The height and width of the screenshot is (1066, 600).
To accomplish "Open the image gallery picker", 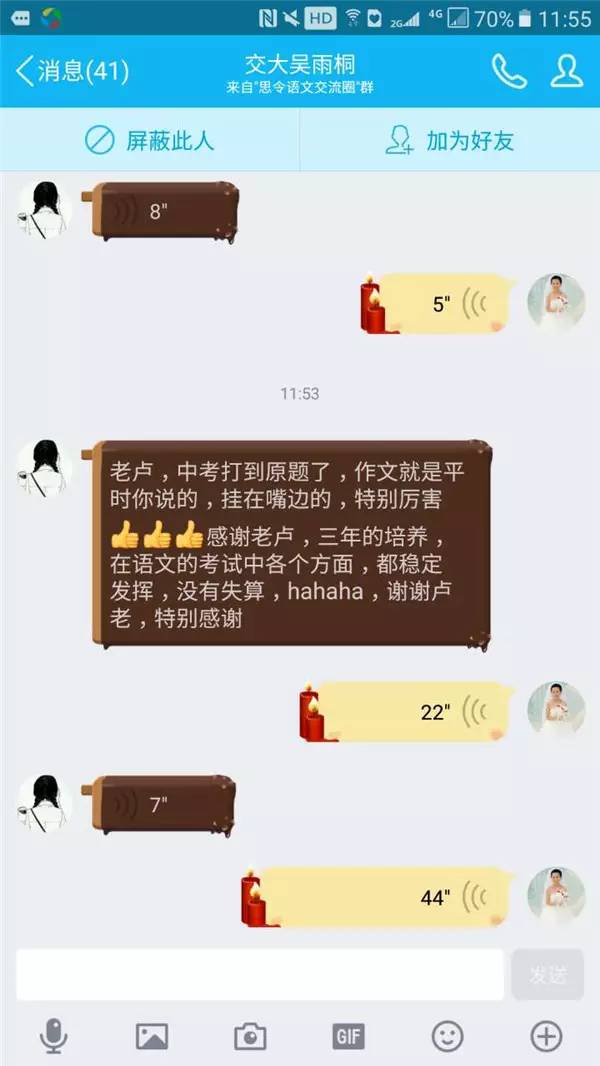I will coord(152,1036).
